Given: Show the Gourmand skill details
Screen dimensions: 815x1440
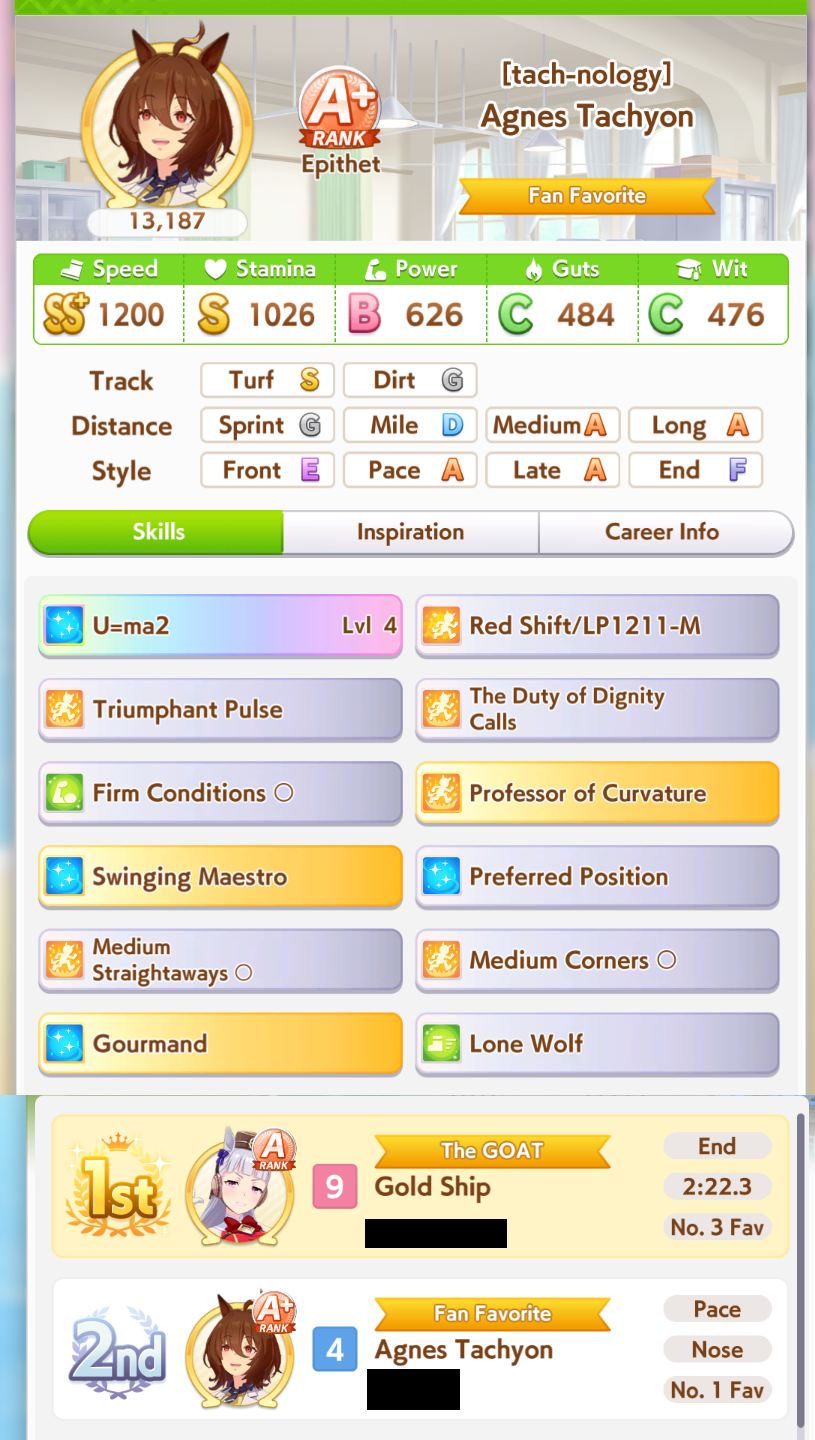Looking at the screenshot, I should (x=220, y=1044).
